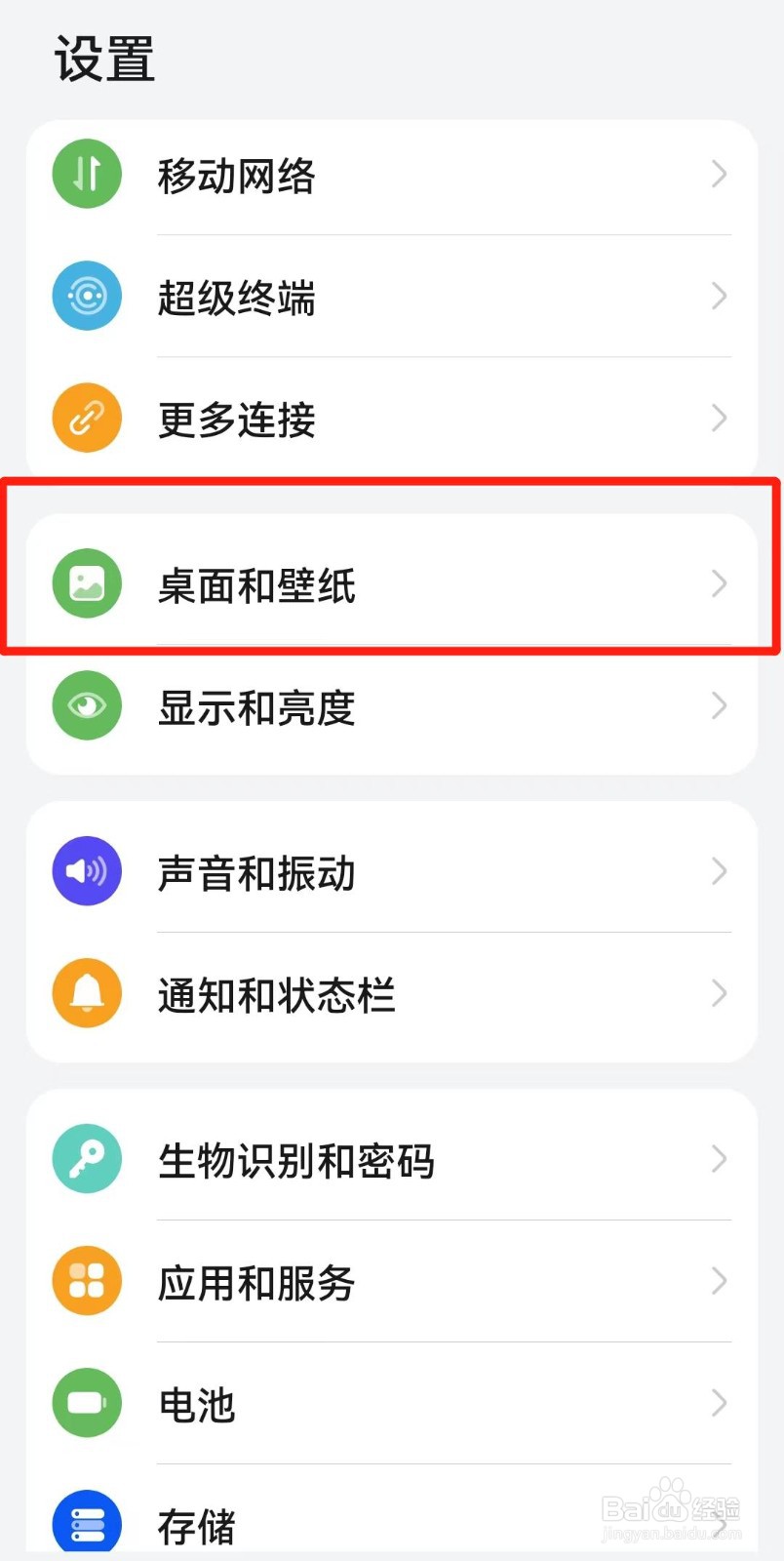Tap the 应用和服务 apps grid icon
The width and height of the screenshot is (784, 1561).
click(87, 1281)
